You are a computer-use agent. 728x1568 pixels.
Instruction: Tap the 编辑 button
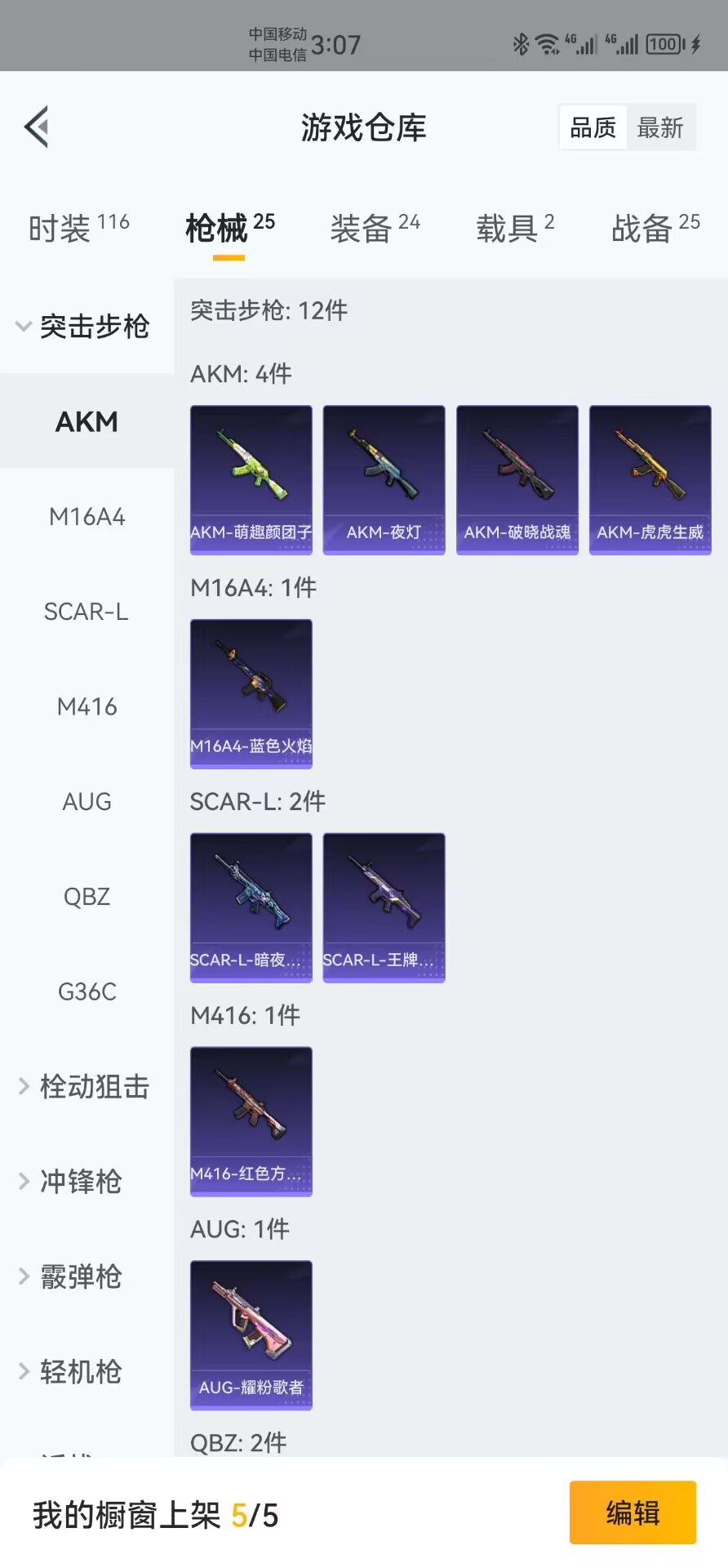[x=633, y=1513]
